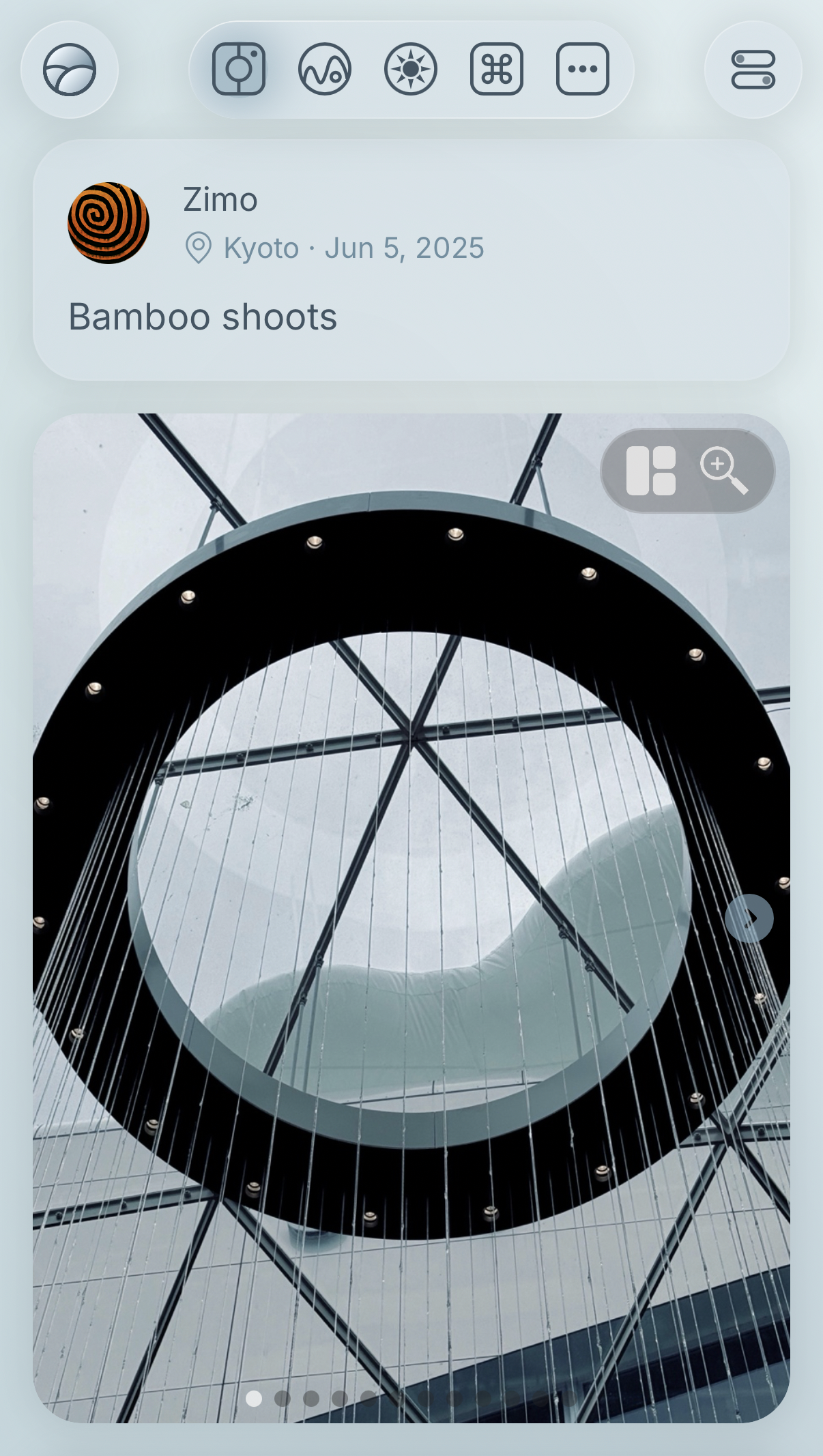The height and width of the screenshot is (1456, 823).
Task: Switch to the wave graph tab
Action: [x=325, y=69]
